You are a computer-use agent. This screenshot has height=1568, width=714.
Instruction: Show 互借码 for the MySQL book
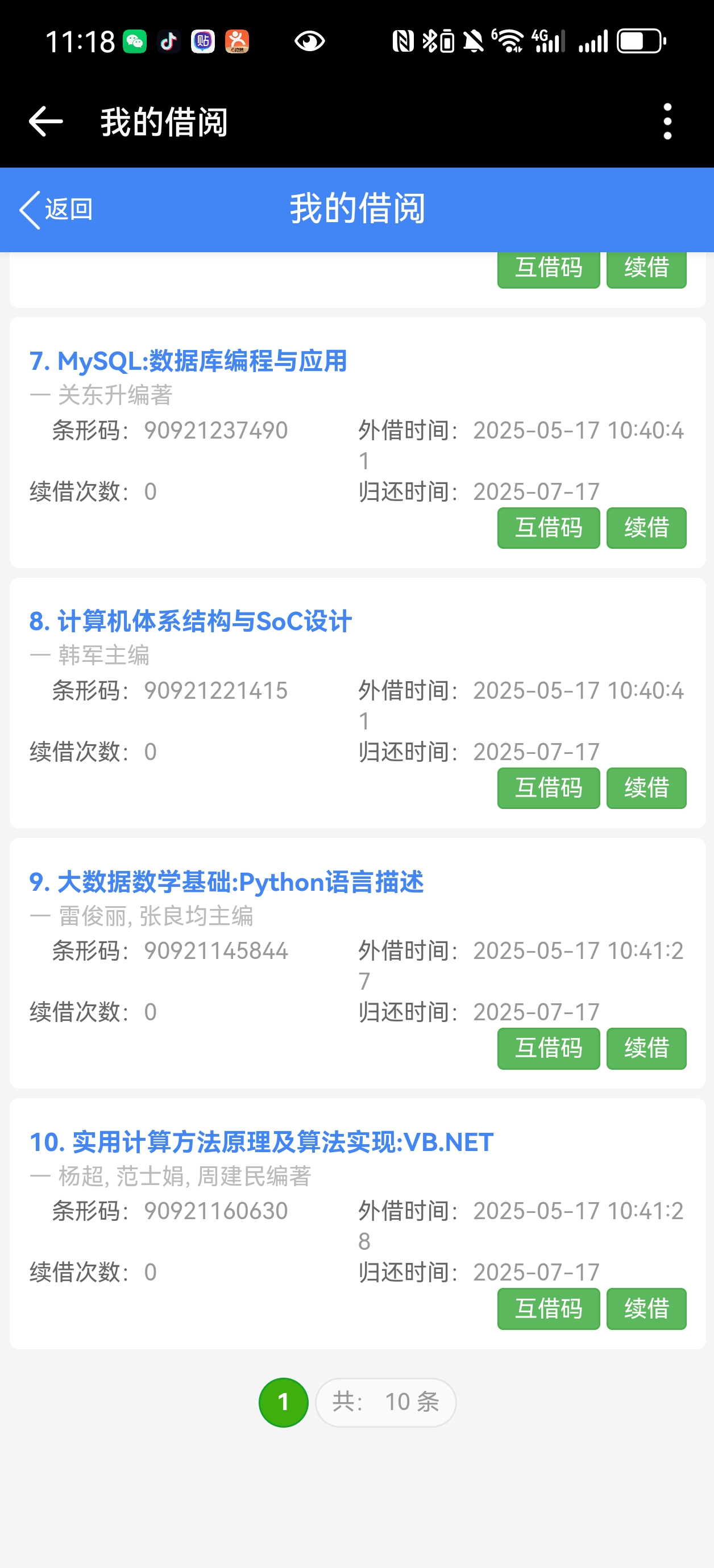[549, 528]
